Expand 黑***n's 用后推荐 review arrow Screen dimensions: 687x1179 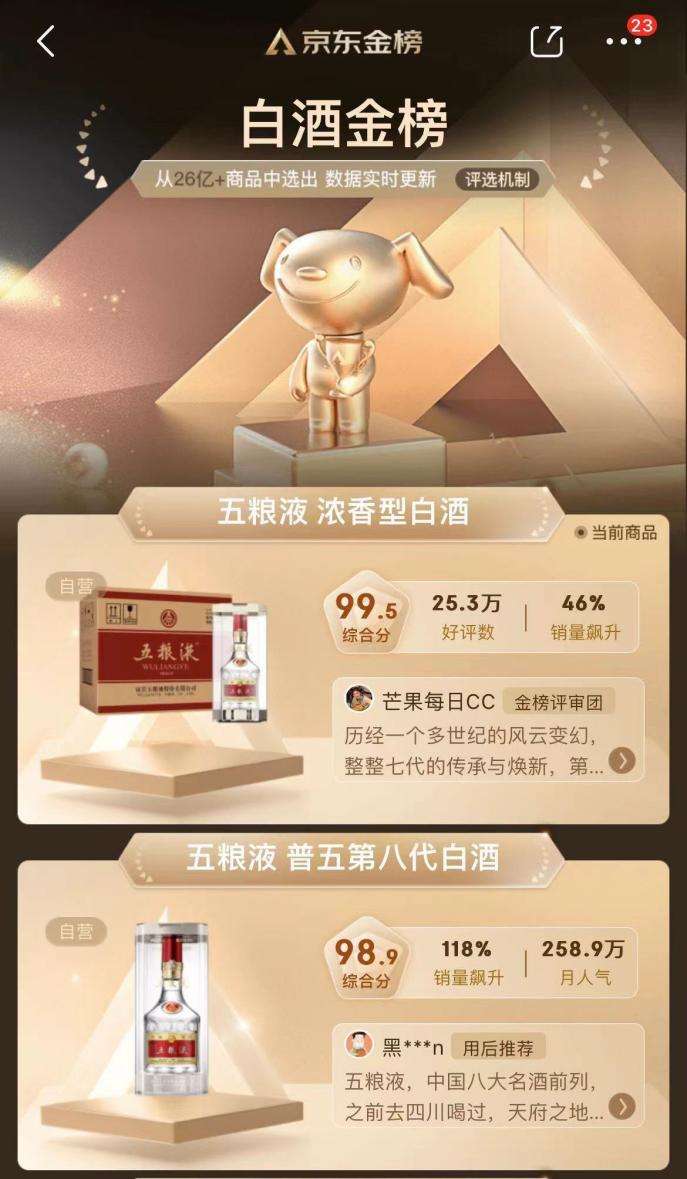622,1106
